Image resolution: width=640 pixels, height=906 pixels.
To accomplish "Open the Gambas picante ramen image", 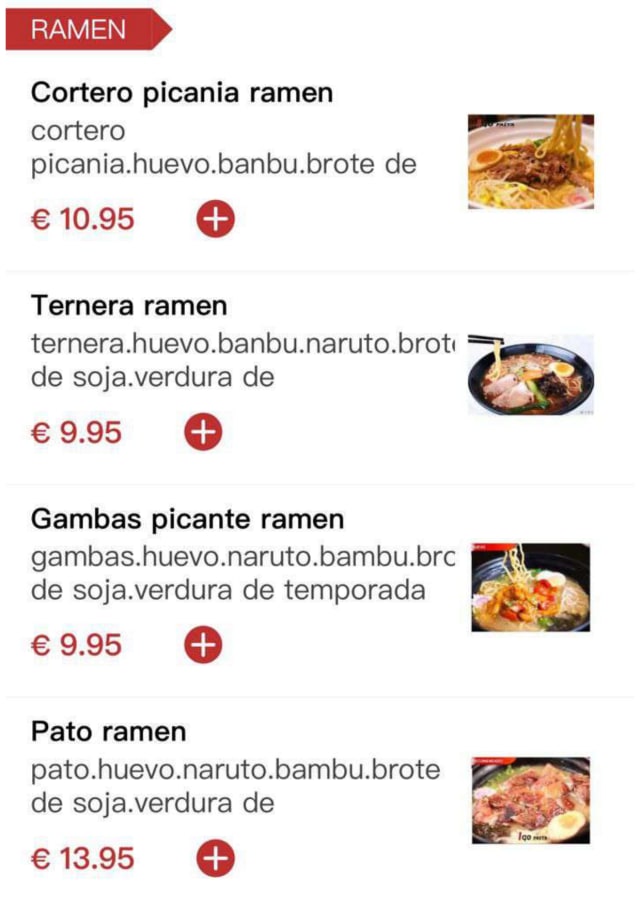I will (x=531, y=588).
